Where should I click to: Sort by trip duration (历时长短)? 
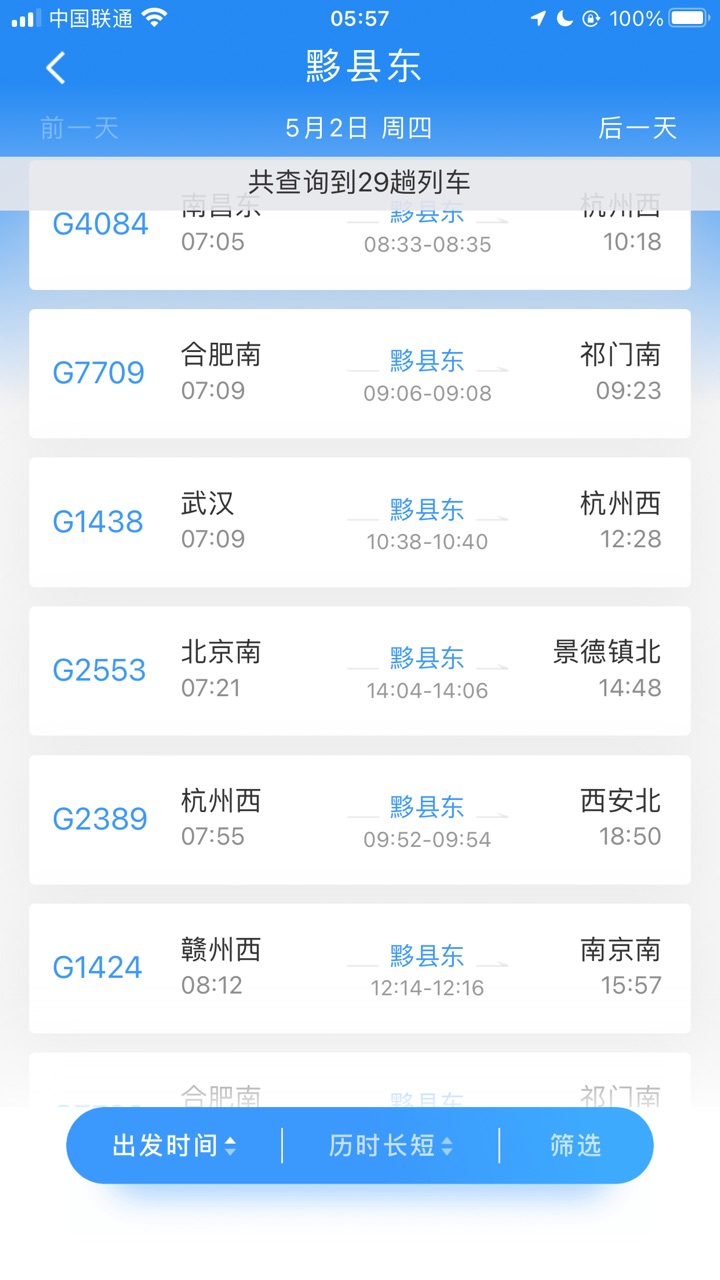(391, 1146)
